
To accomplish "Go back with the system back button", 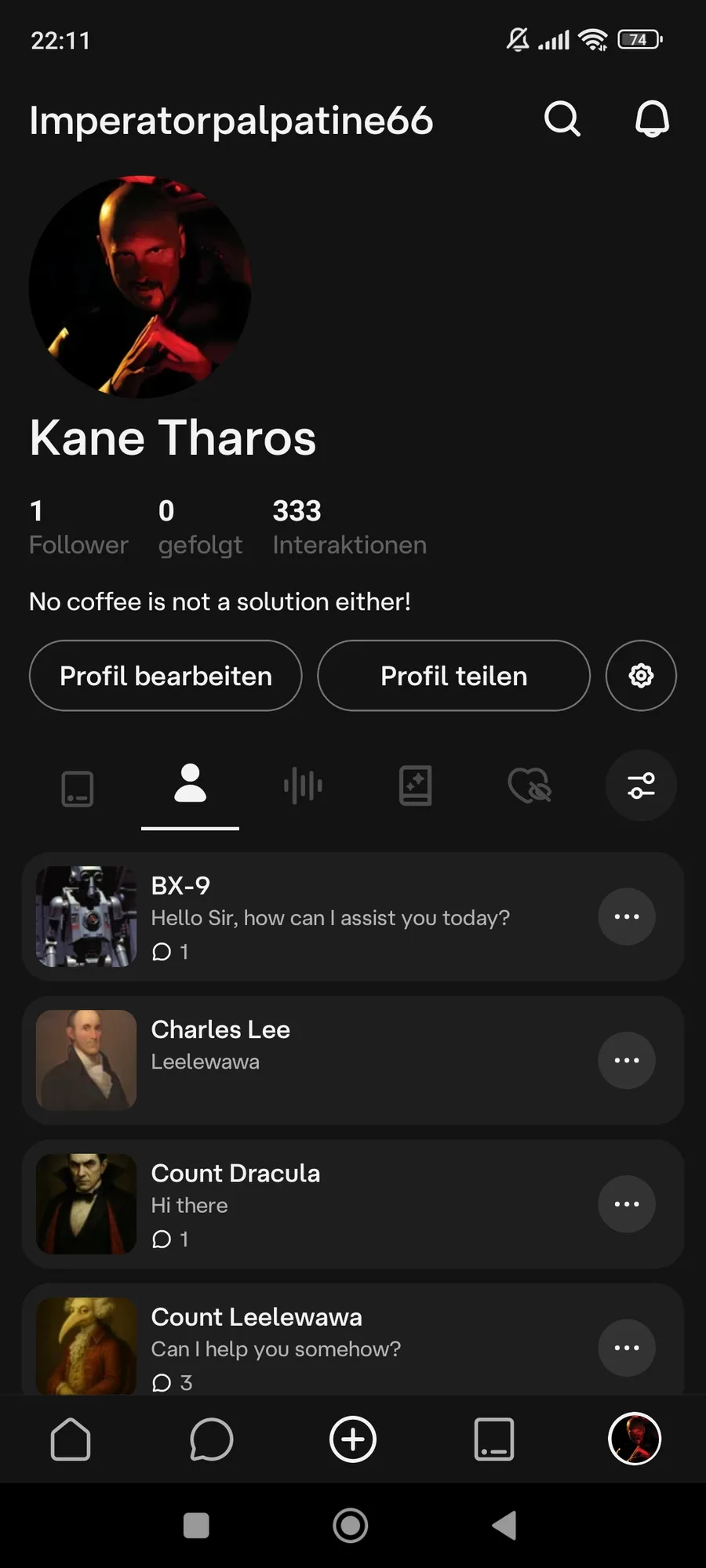I will [x=504, y=1526].
